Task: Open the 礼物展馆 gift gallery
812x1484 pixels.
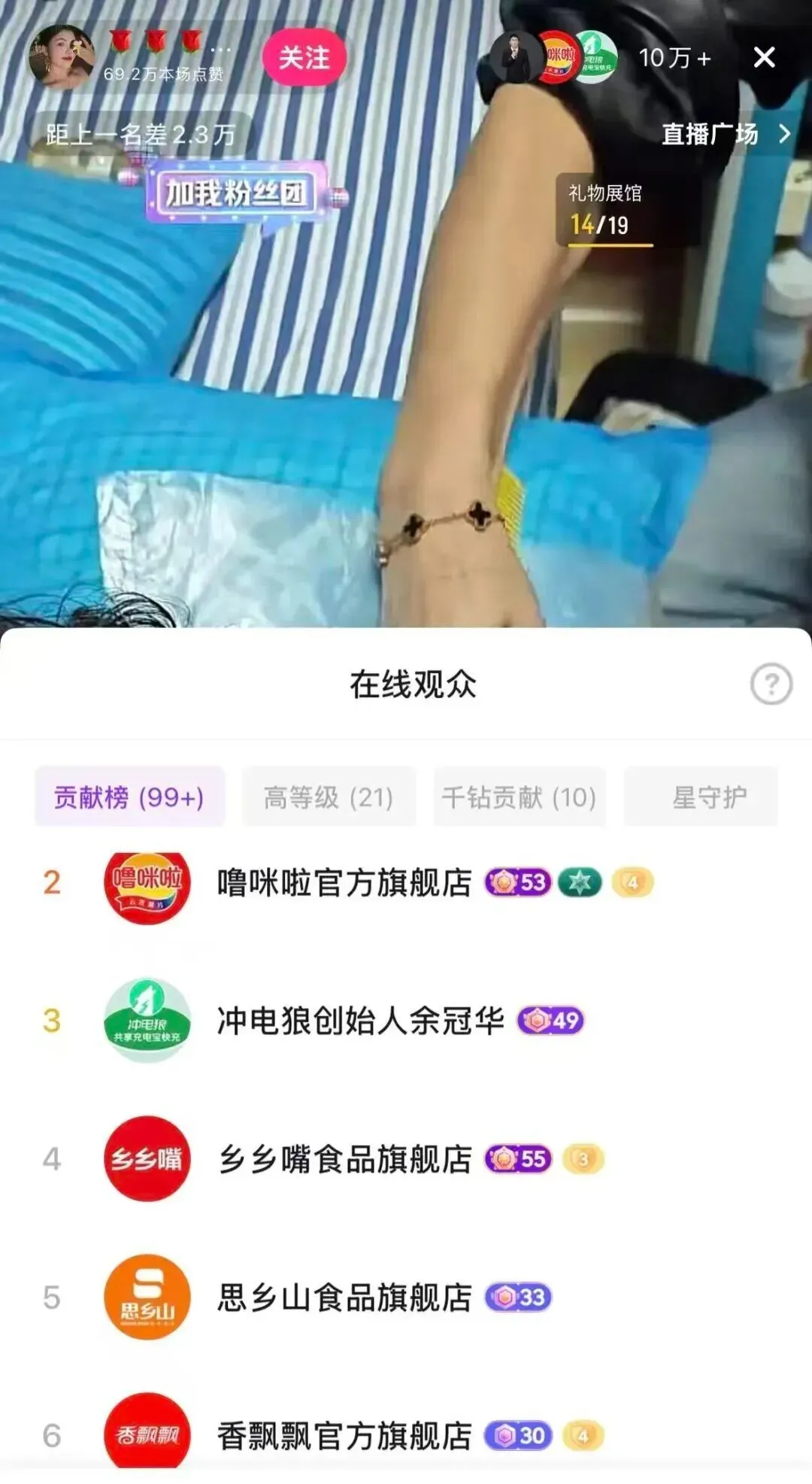Action: point(605,211)
